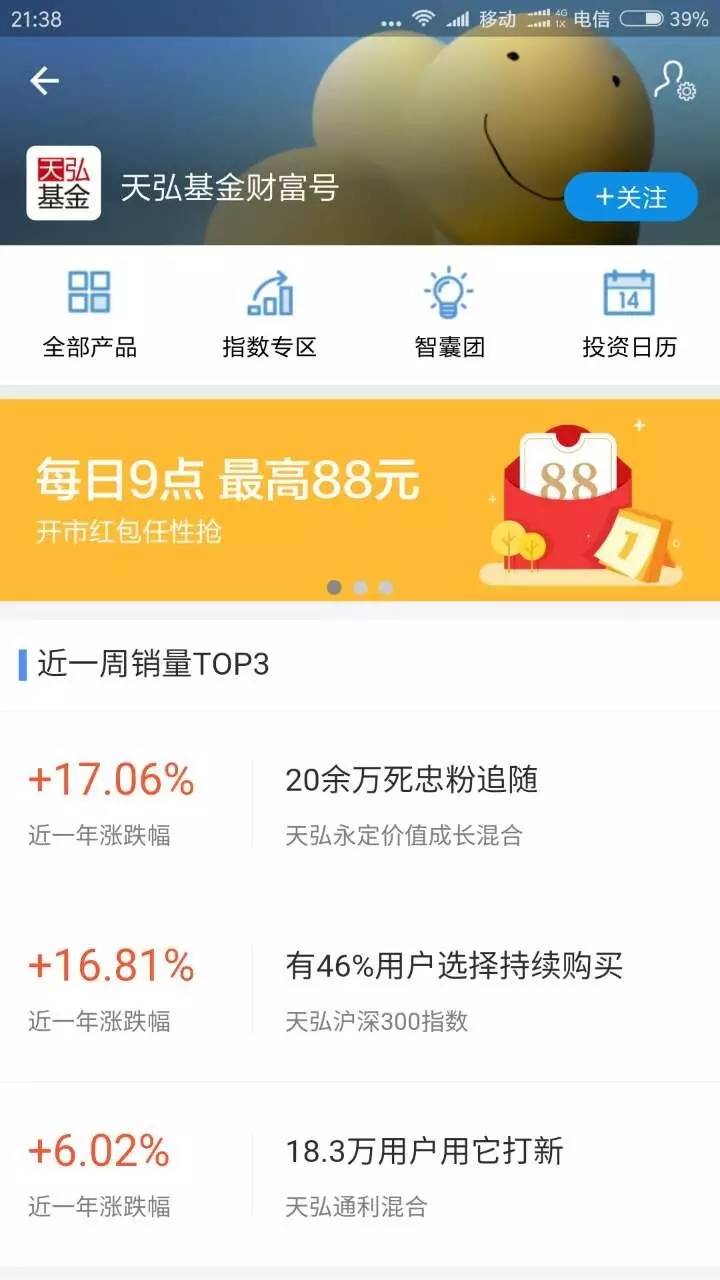The width and height of the screenshot is (720, 1280).
Task: Open the 每日9点 最高88元 banner
Action: pos(360,500)
